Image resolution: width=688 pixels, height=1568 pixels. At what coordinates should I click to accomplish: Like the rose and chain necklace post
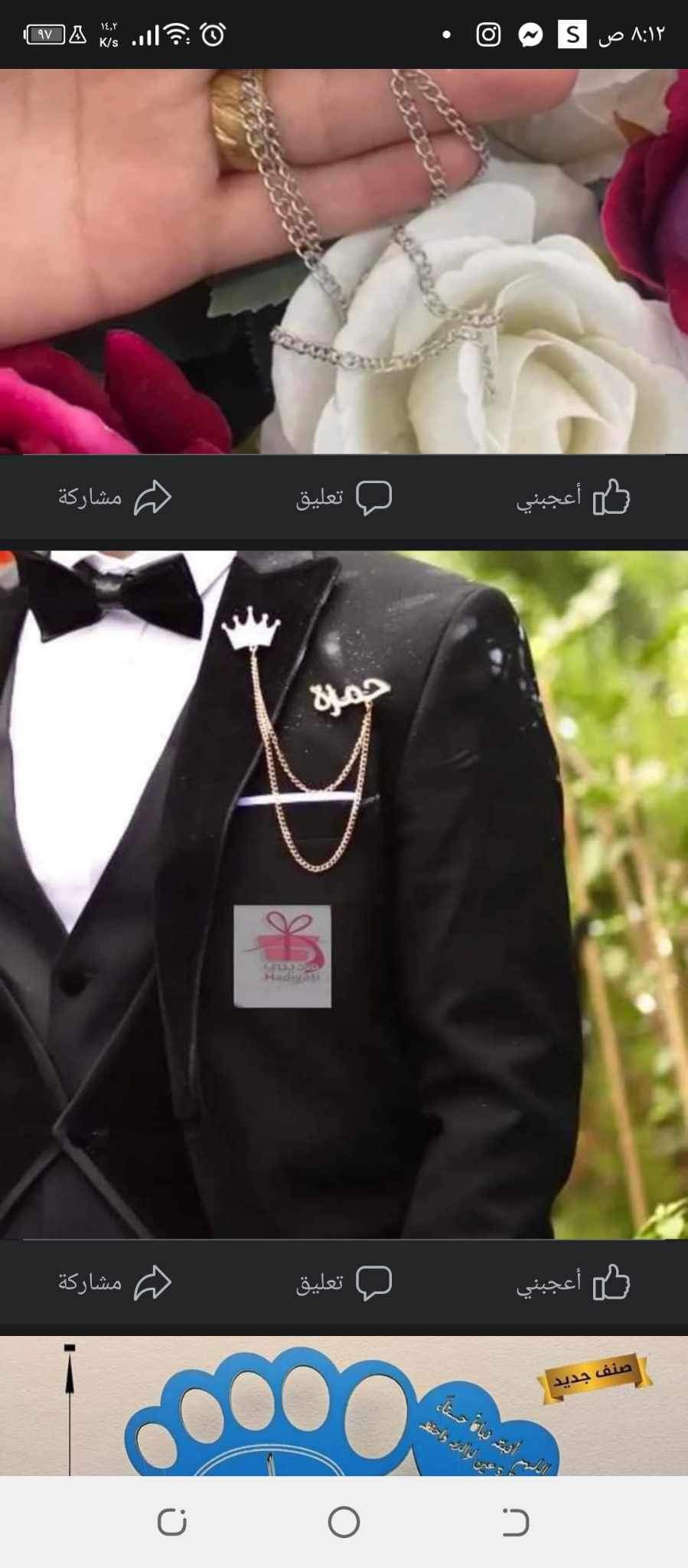pos(572,498)
